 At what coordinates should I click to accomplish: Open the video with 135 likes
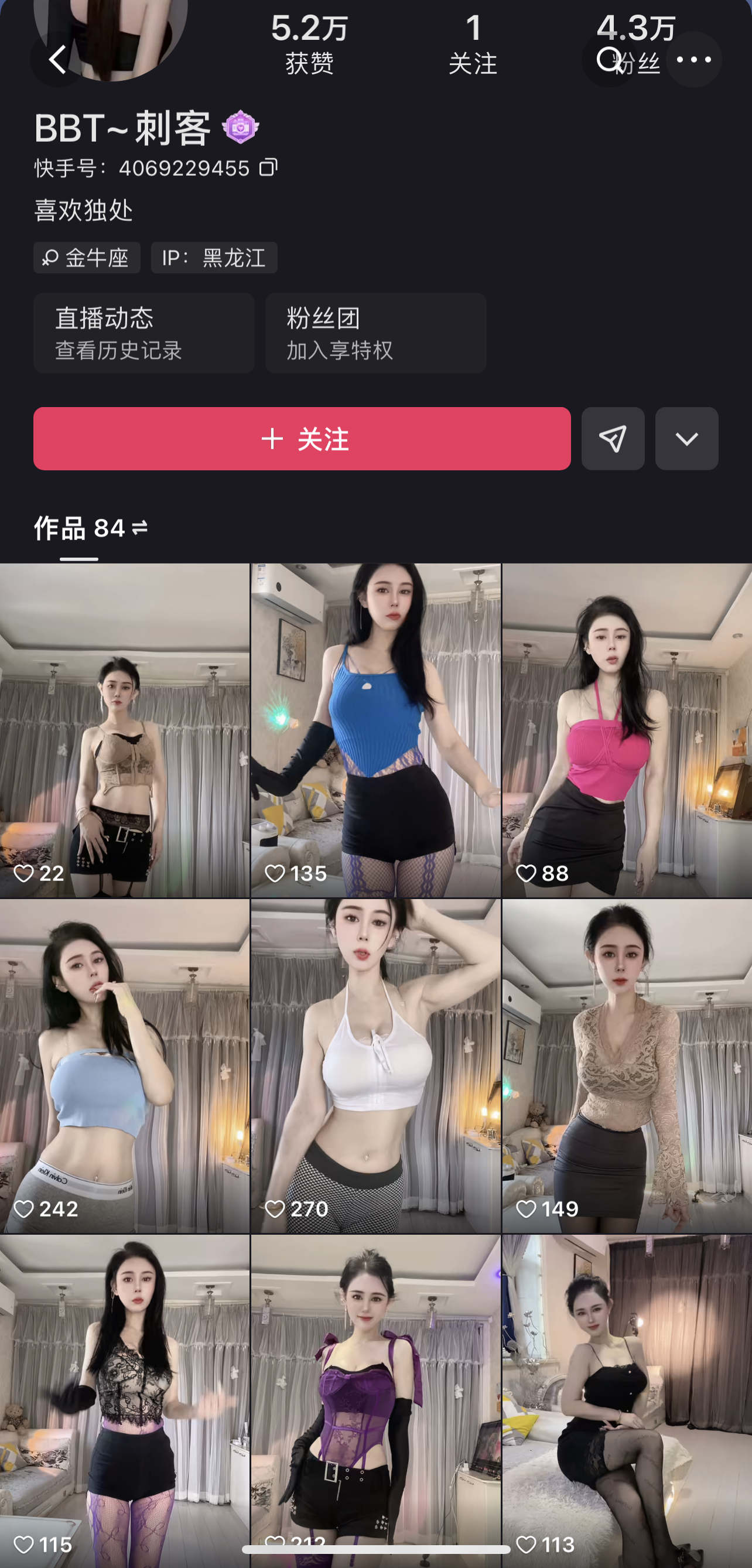pos(375,730)
